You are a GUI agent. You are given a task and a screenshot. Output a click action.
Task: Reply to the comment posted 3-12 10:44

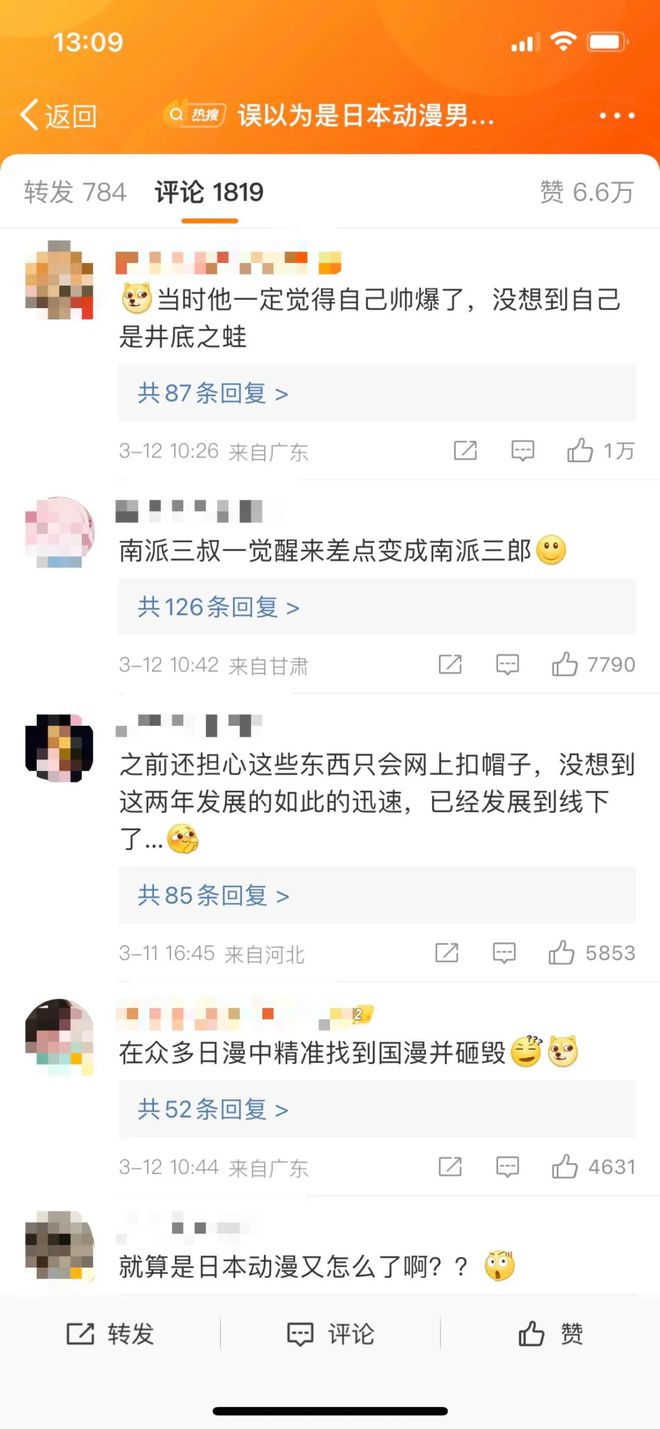pos(508,1166)
